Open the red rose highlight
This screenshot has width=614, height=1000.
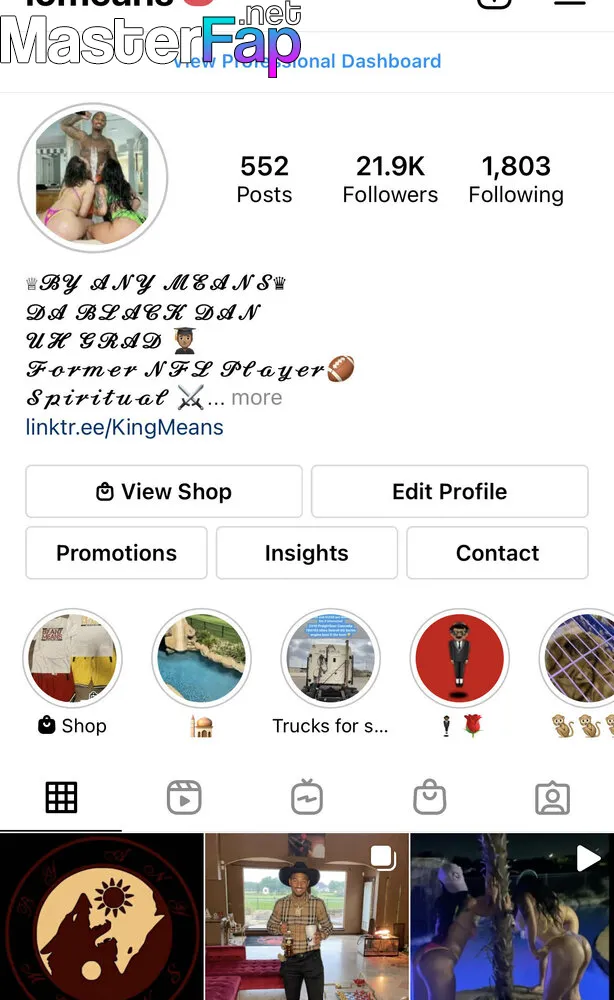pos(459,658)
